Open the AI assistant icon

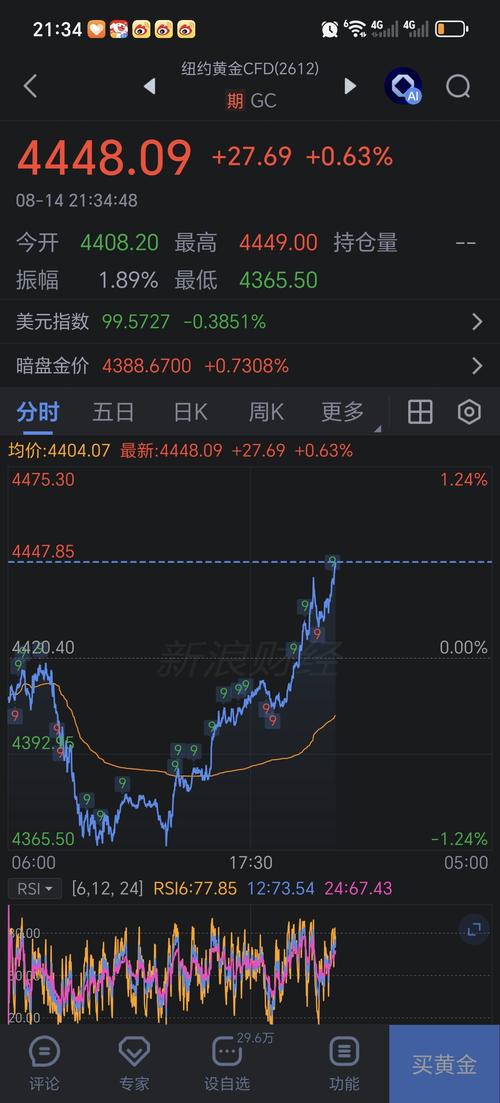point(403,87)
